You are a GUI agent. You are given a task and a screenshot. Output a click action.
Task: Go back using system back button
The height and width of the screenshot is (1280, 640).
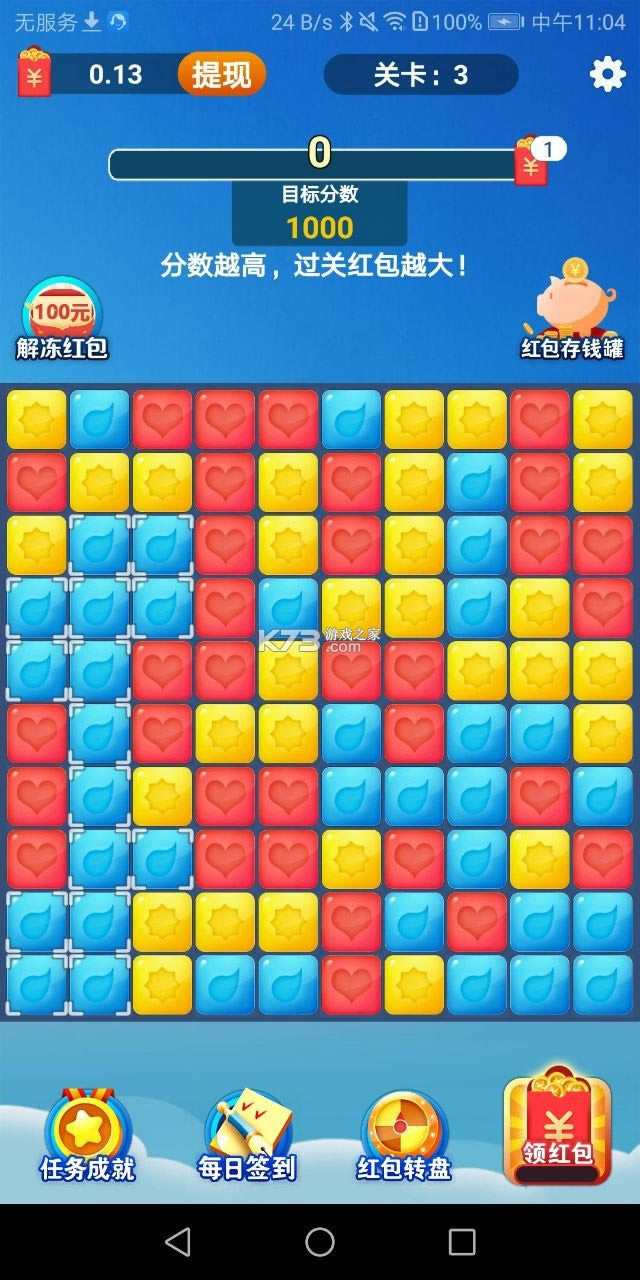tap(178, 1242)
